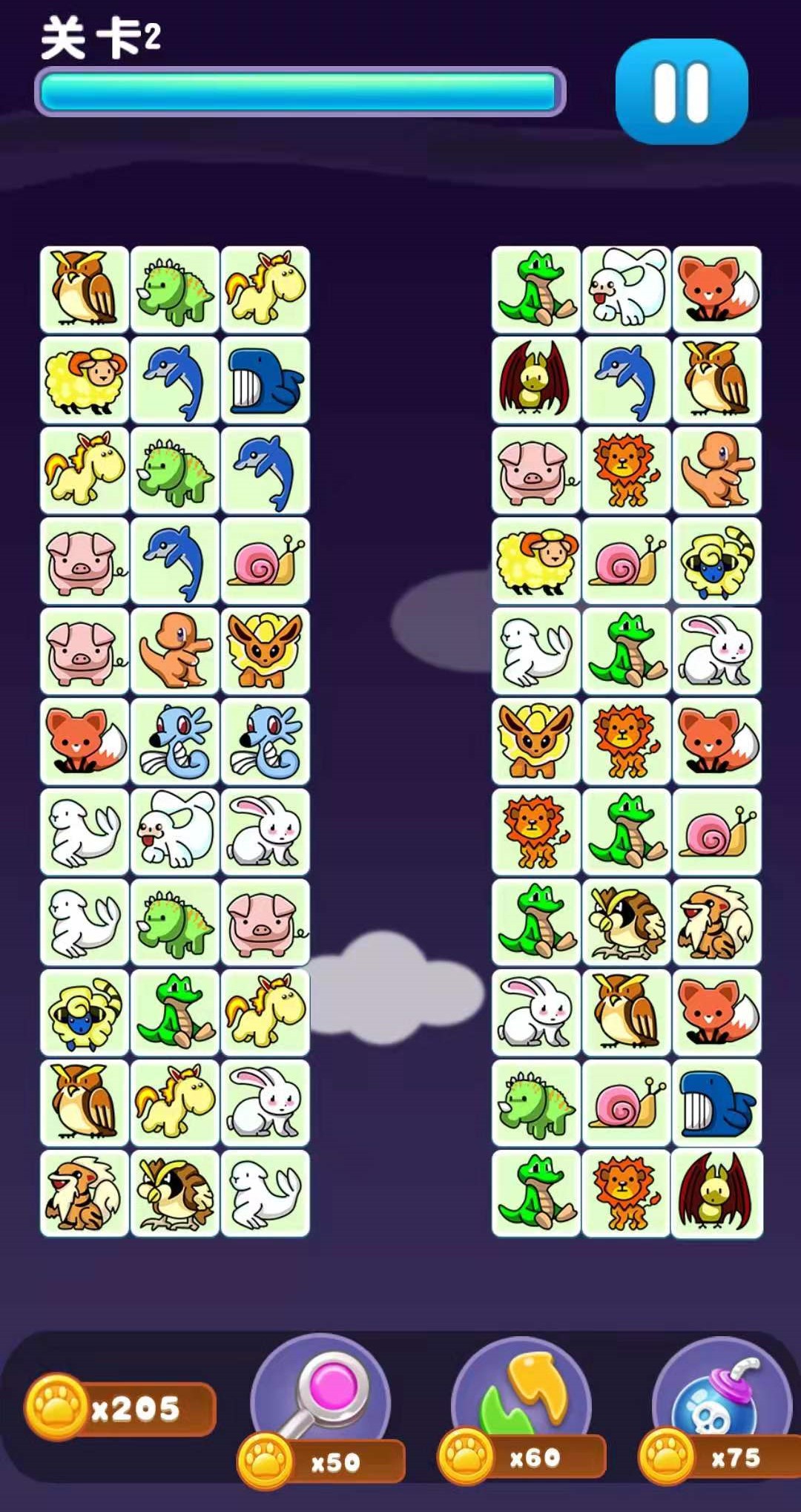Select the blue whale tile in the left block
The image size is (801, 1512).
coord(265,381)
